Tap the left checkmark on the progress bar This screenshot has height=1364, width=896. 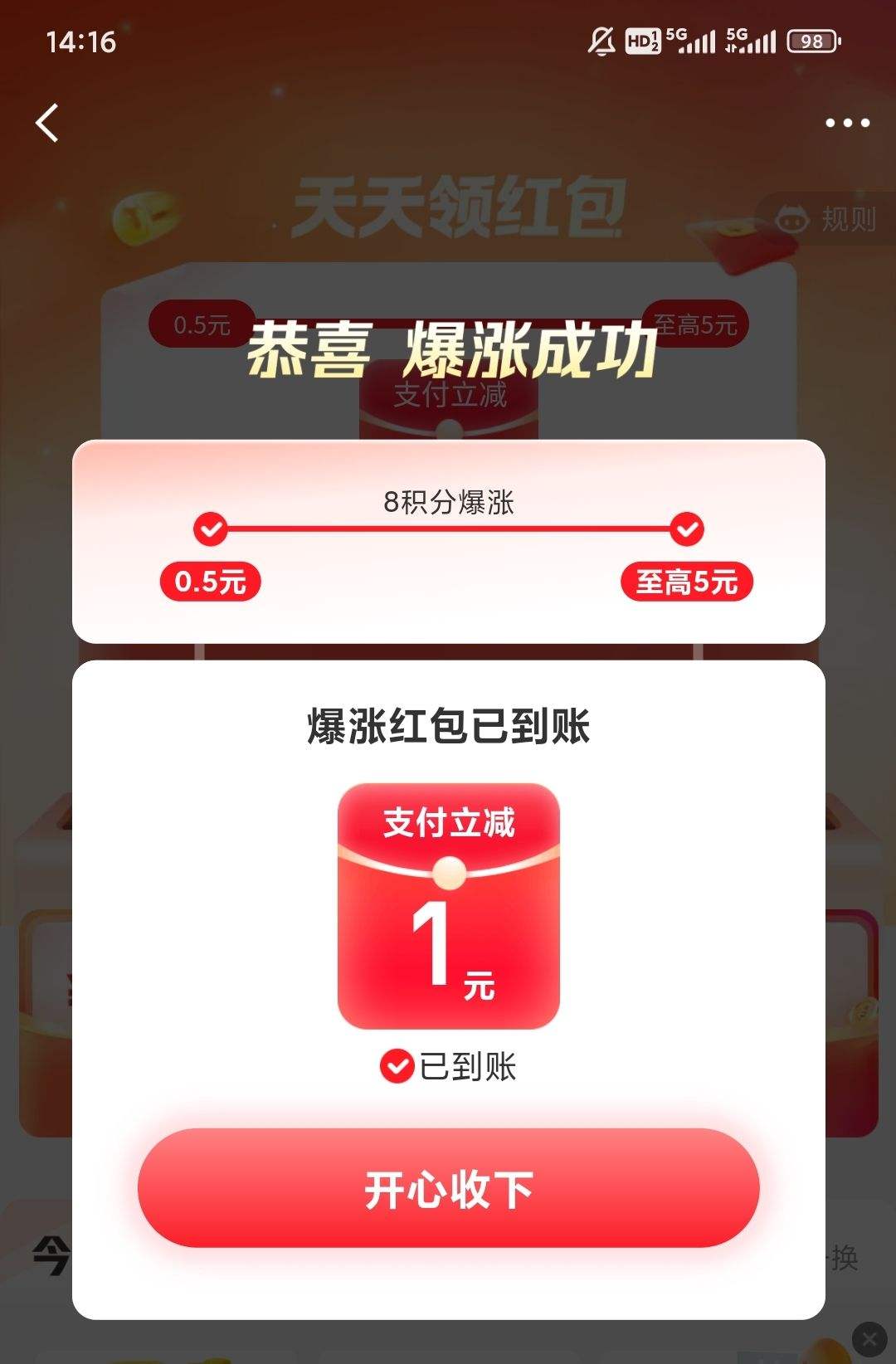(x=210, y=529)
